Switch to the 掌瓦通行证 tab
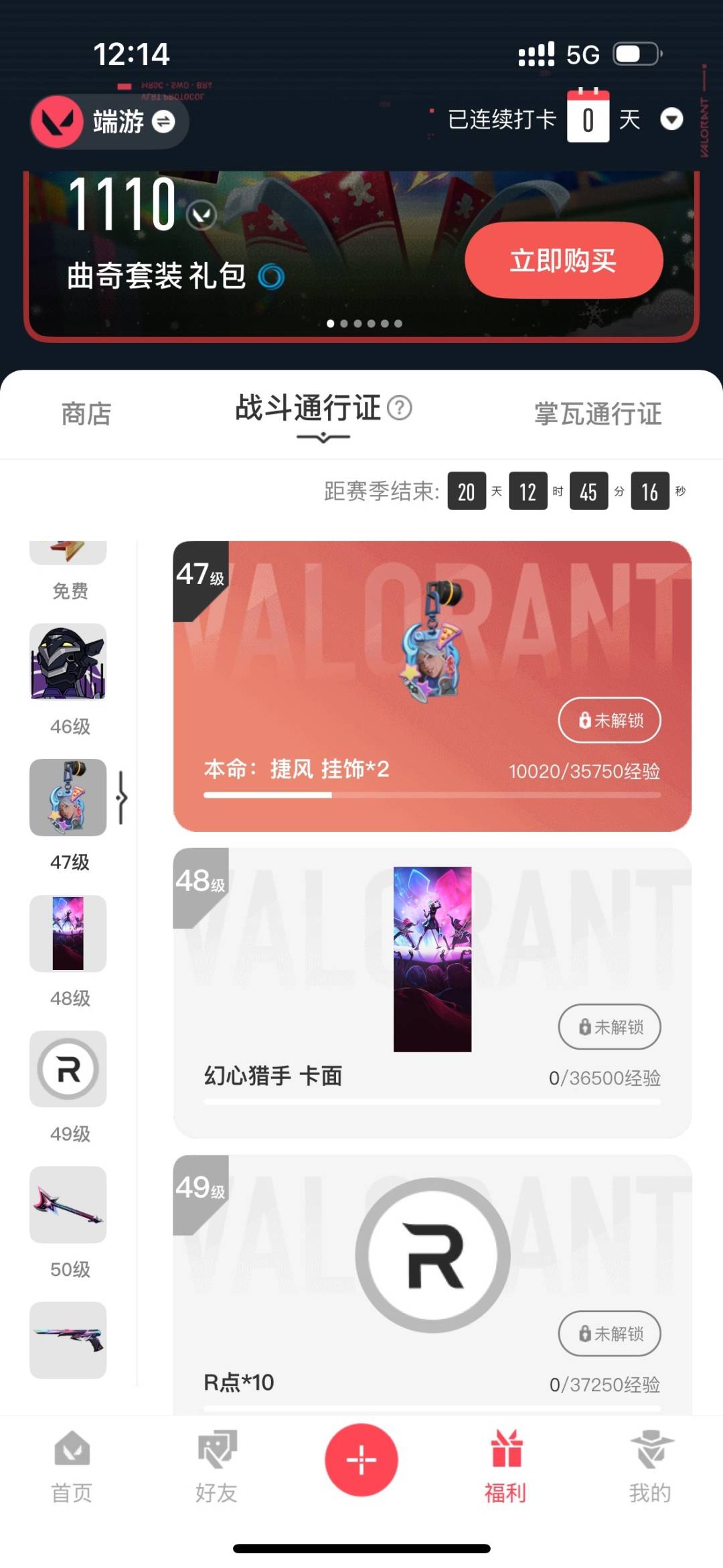723x1568 pixels. [x=596, y=414]
